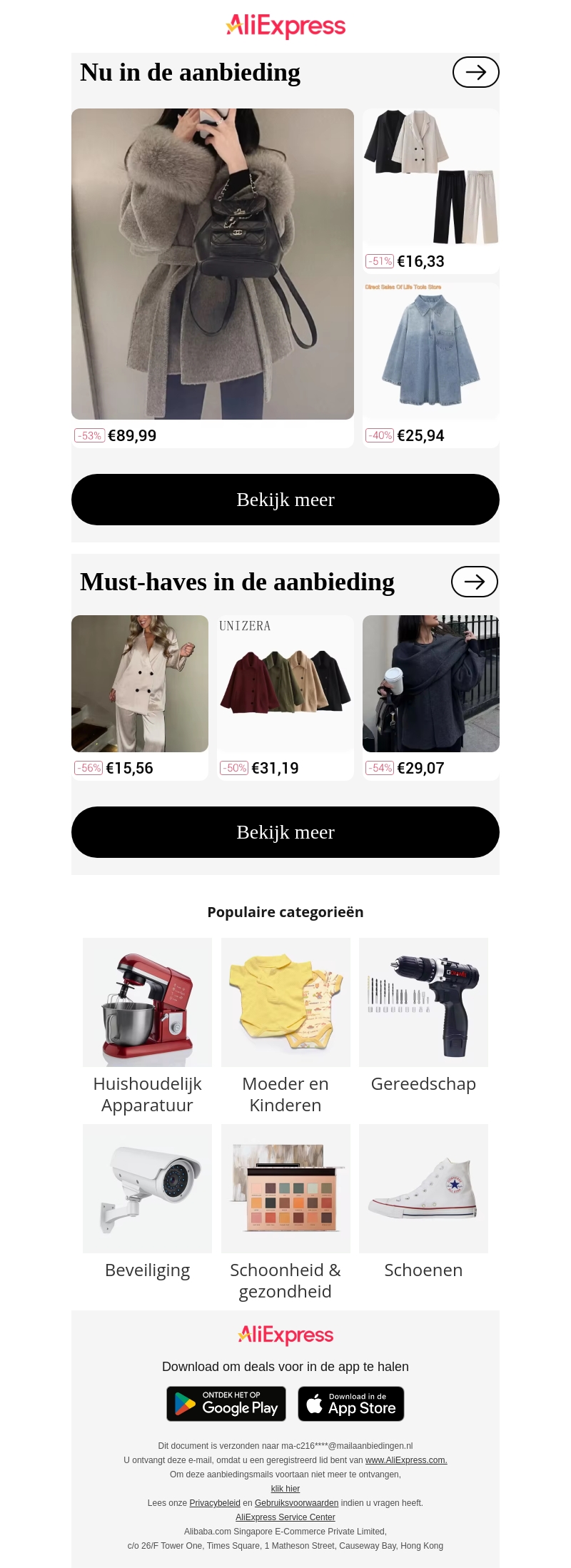Download the app from App Store
The height and width of the screenshot is (1568, 571).
[x=350, y=1404]
